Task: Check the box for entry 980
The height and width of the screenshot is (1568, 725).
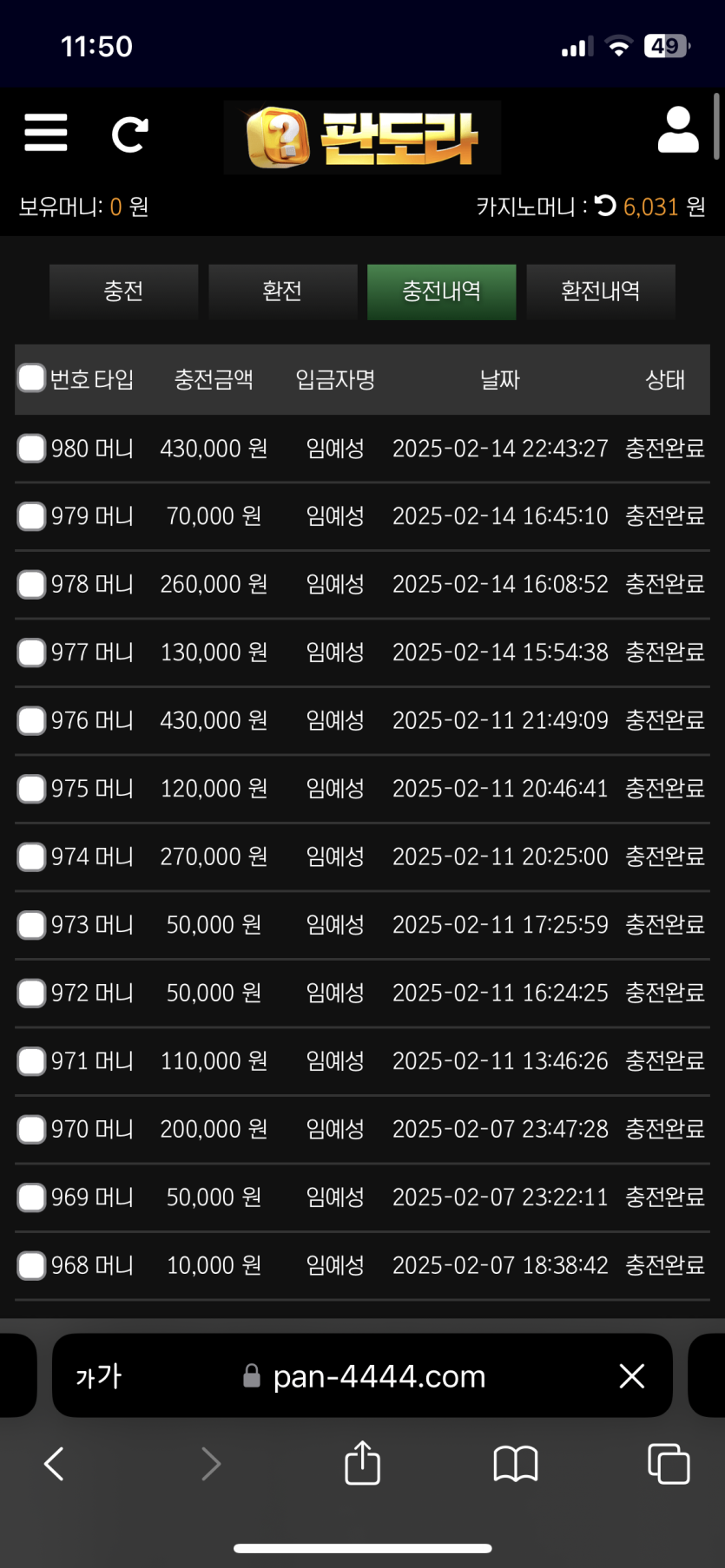Action: click(31, 449)
